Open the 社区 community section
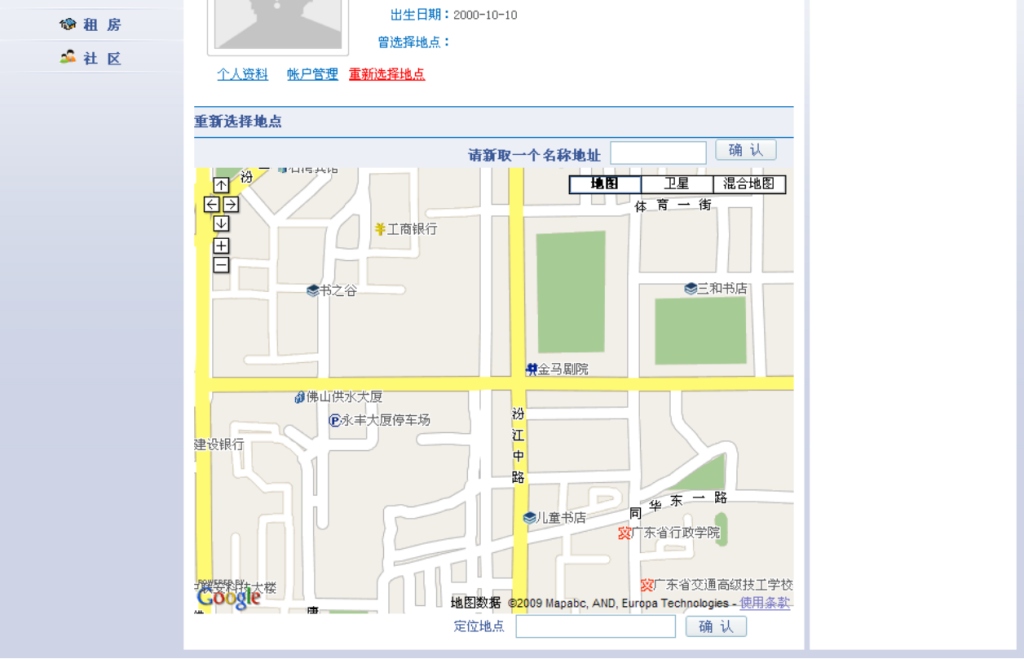Image resolution: width=1024 pixels, height=659 pixels. [92, 59]
